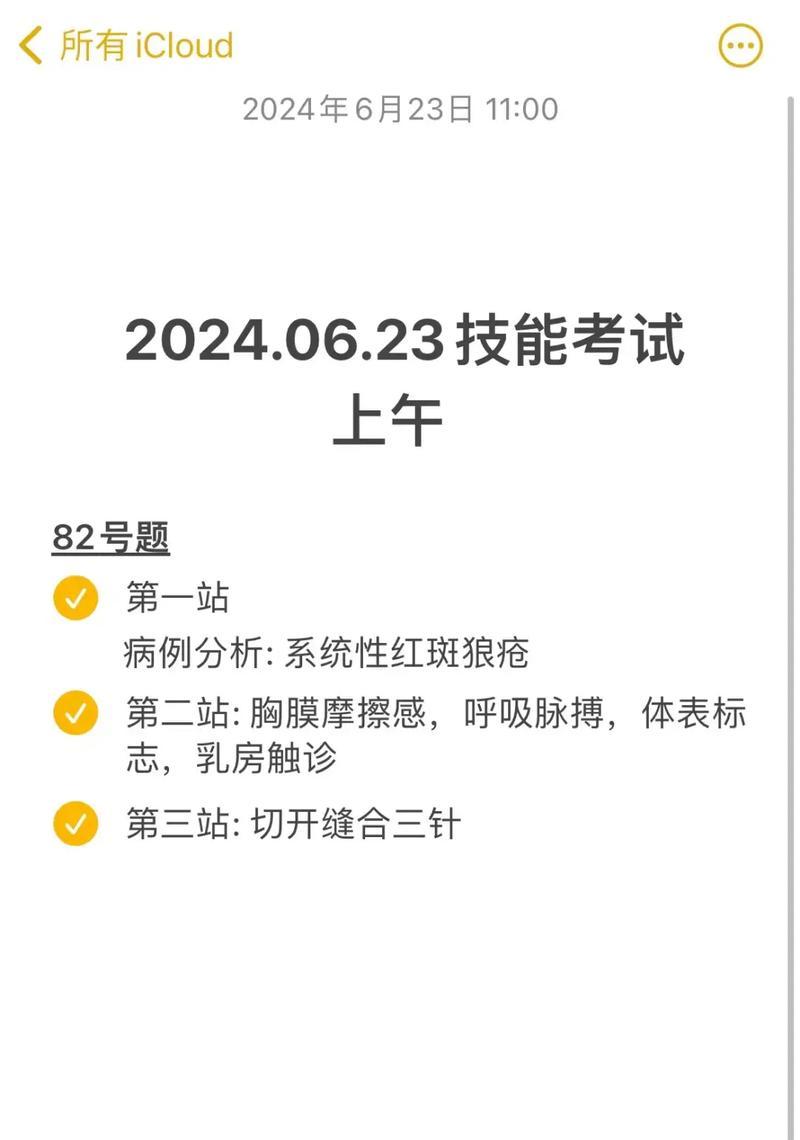Screen dimensions: 800x1140
Task: Uncheck the 第三站 切开缝合三针 checklist item
Action: coord(76,824)
